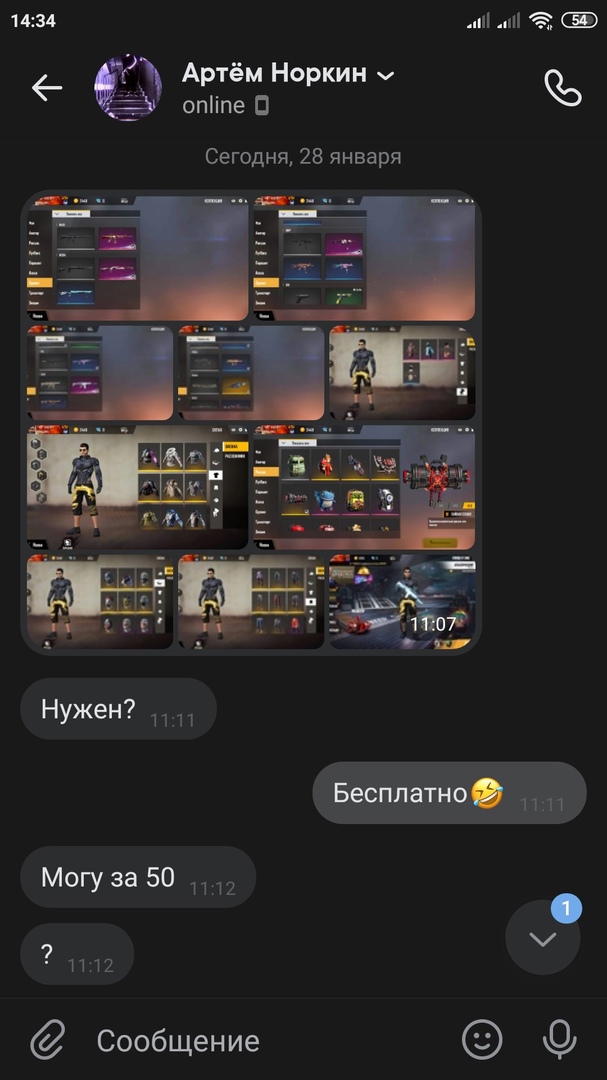Screen dimensions: 607x1080
Task: Open the photo album sent at 11:07
Action: click(250, 420)
